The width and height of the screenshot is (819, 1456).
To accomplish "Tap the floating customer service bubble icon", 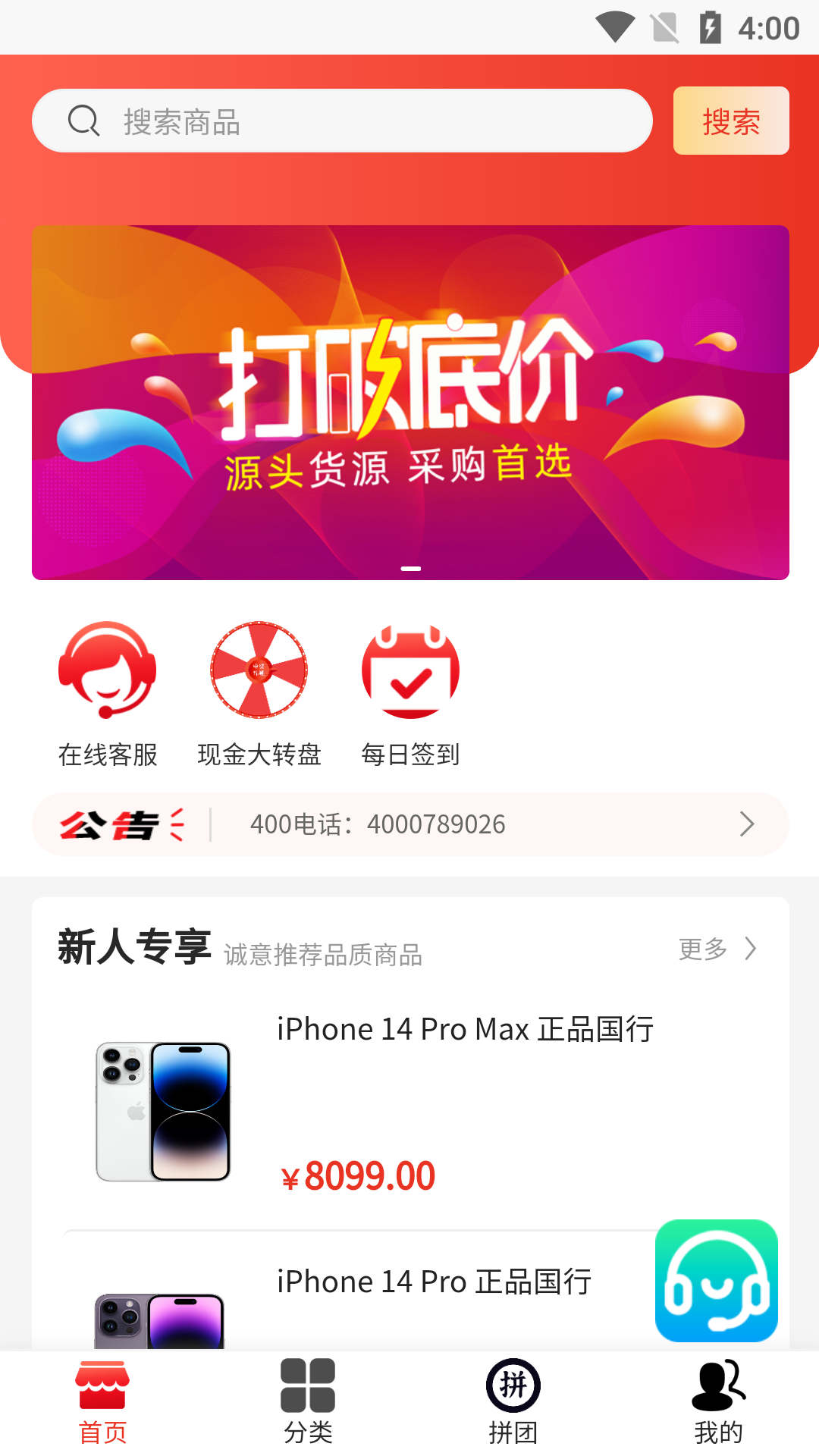I will coord(716,1282).
